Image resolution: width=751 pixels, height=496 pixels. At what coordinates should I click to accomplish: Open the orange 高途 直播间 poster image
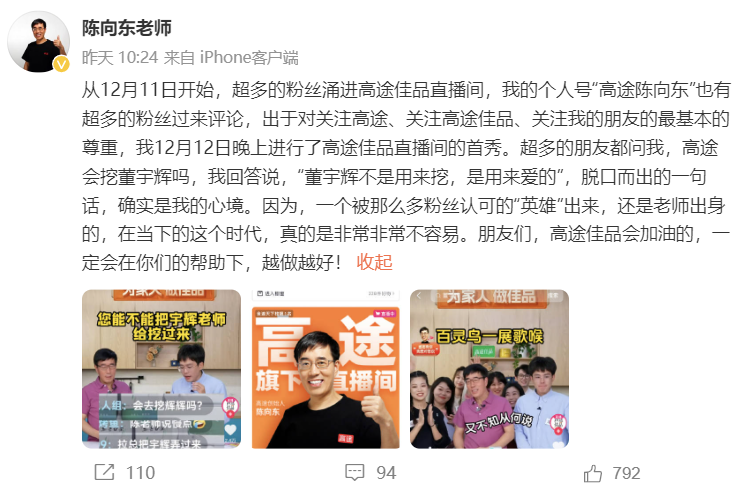tap(325, 368)
